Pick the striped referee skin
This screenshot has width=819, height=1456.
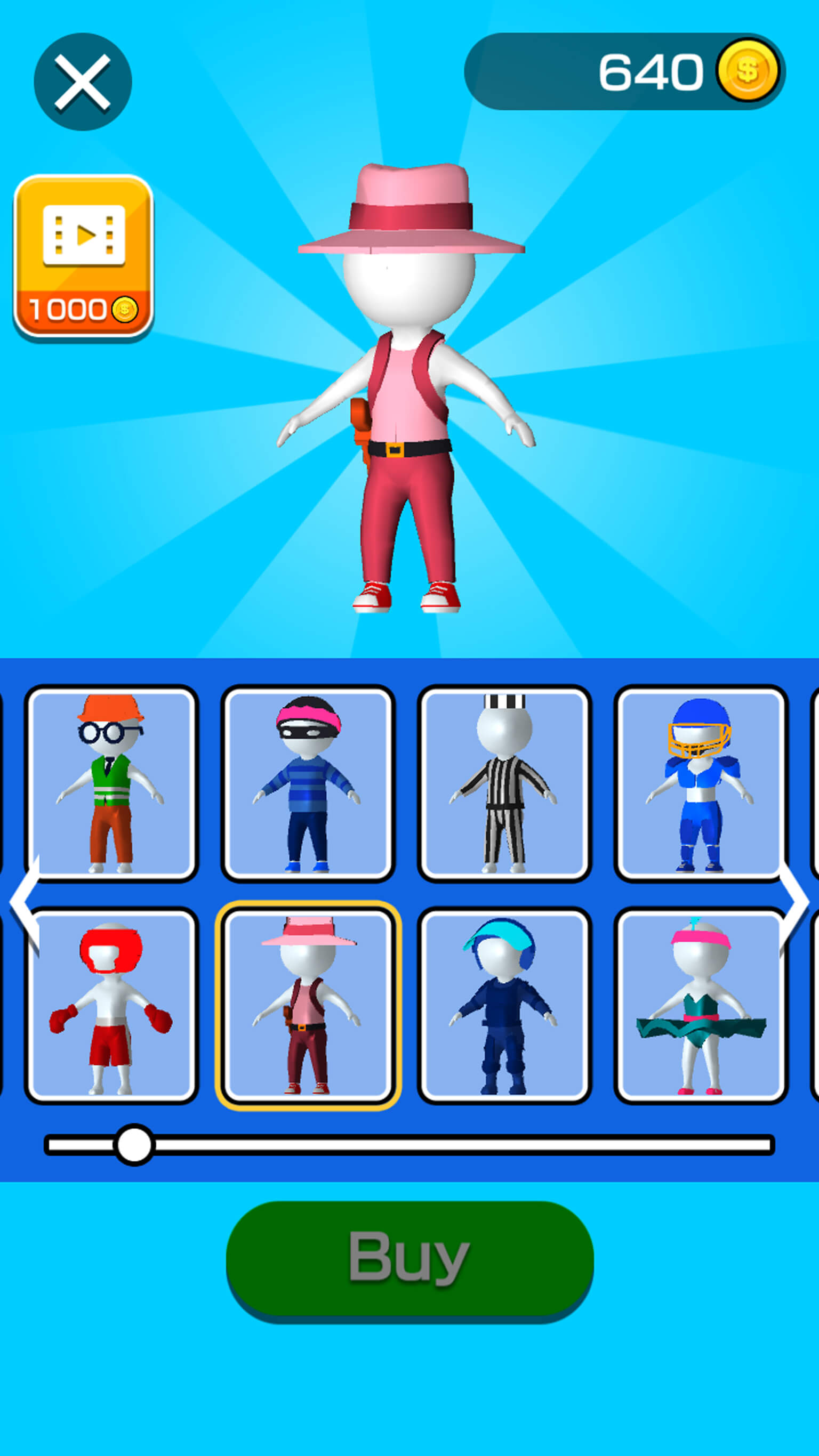504,783
